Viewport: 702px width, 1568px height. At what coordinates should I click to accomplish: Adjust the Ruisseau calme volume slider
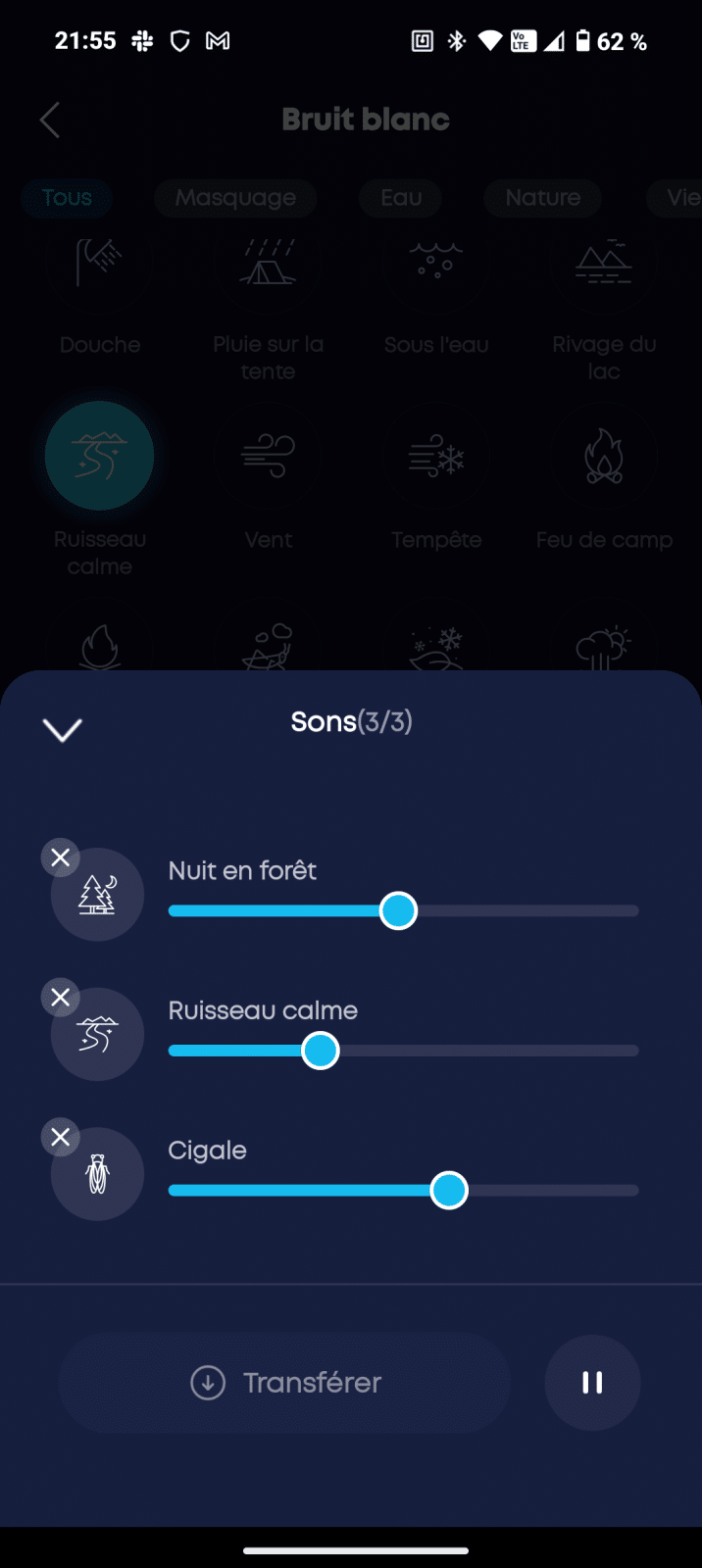pyautogui.click(x=321, y=1051)
